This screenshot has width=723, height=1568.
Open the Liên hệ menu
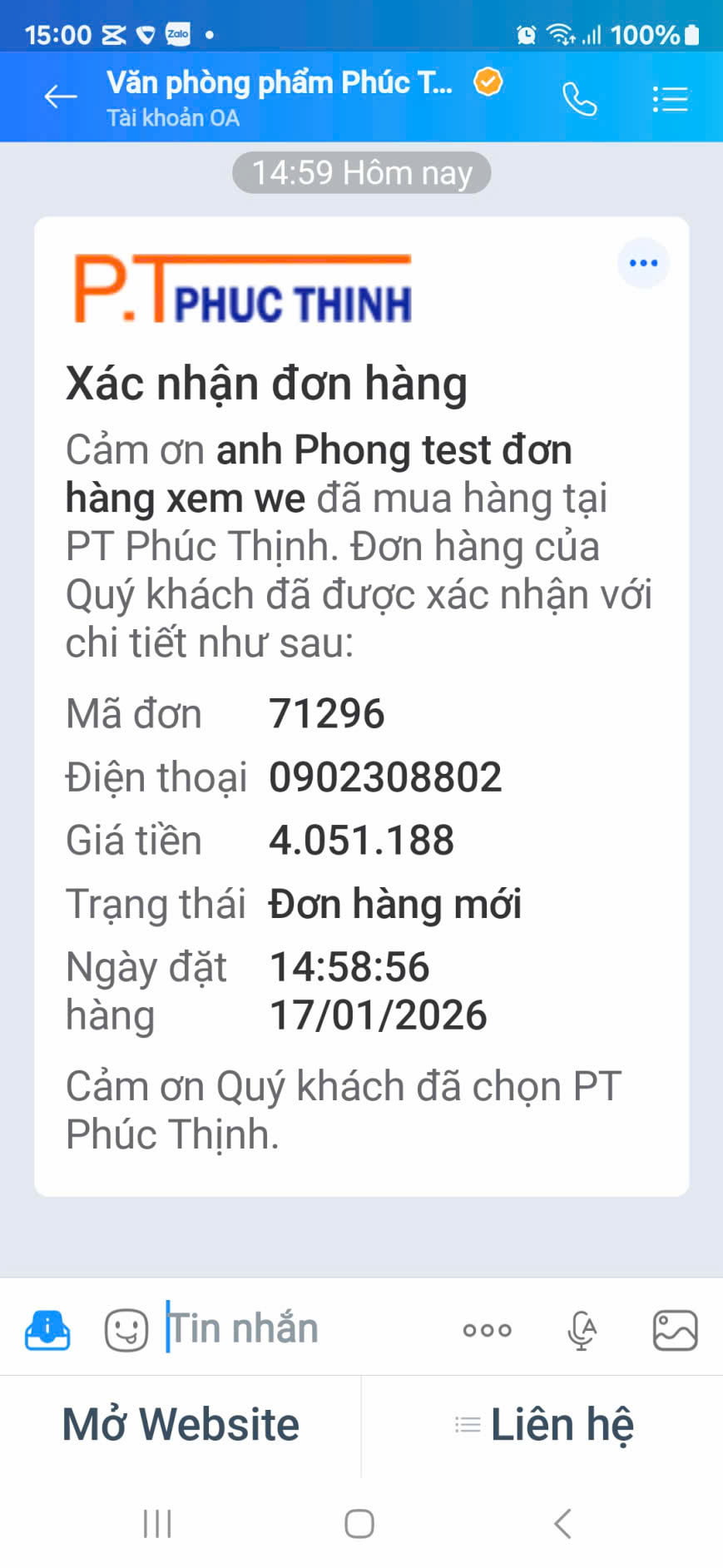pyautogui.click(x=543, y=1425)
